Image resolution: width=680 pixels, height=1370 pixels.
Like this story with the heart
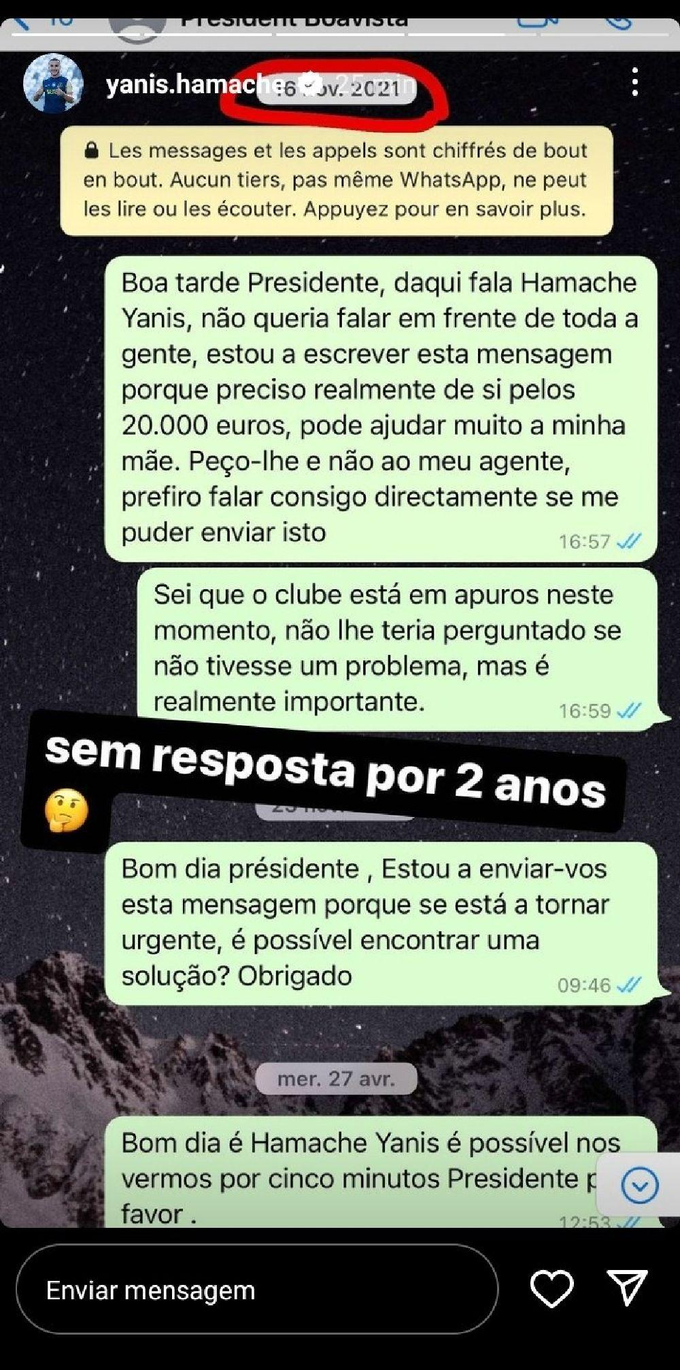point(551,1289)
